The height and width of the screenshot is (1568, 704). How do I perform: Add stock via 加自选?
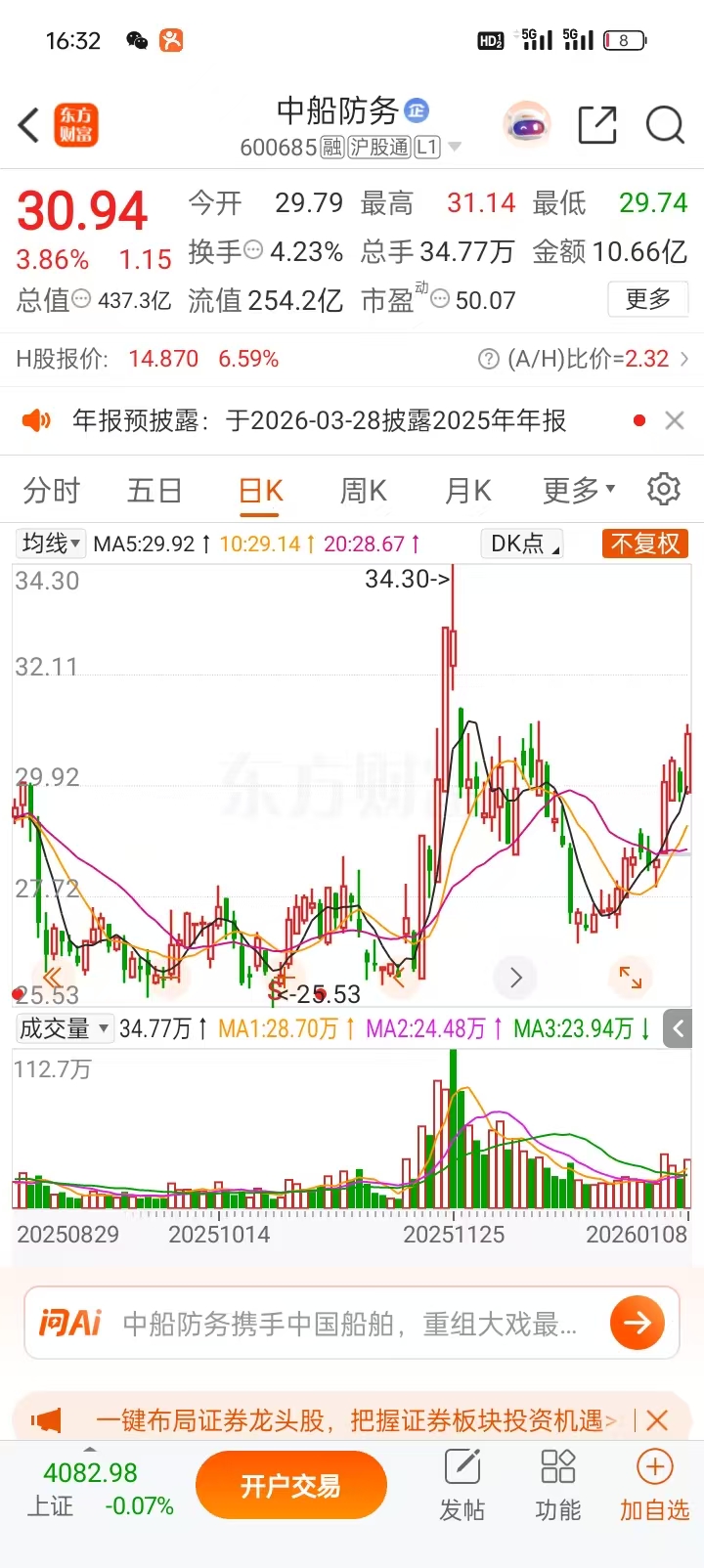coord(654,1486)
